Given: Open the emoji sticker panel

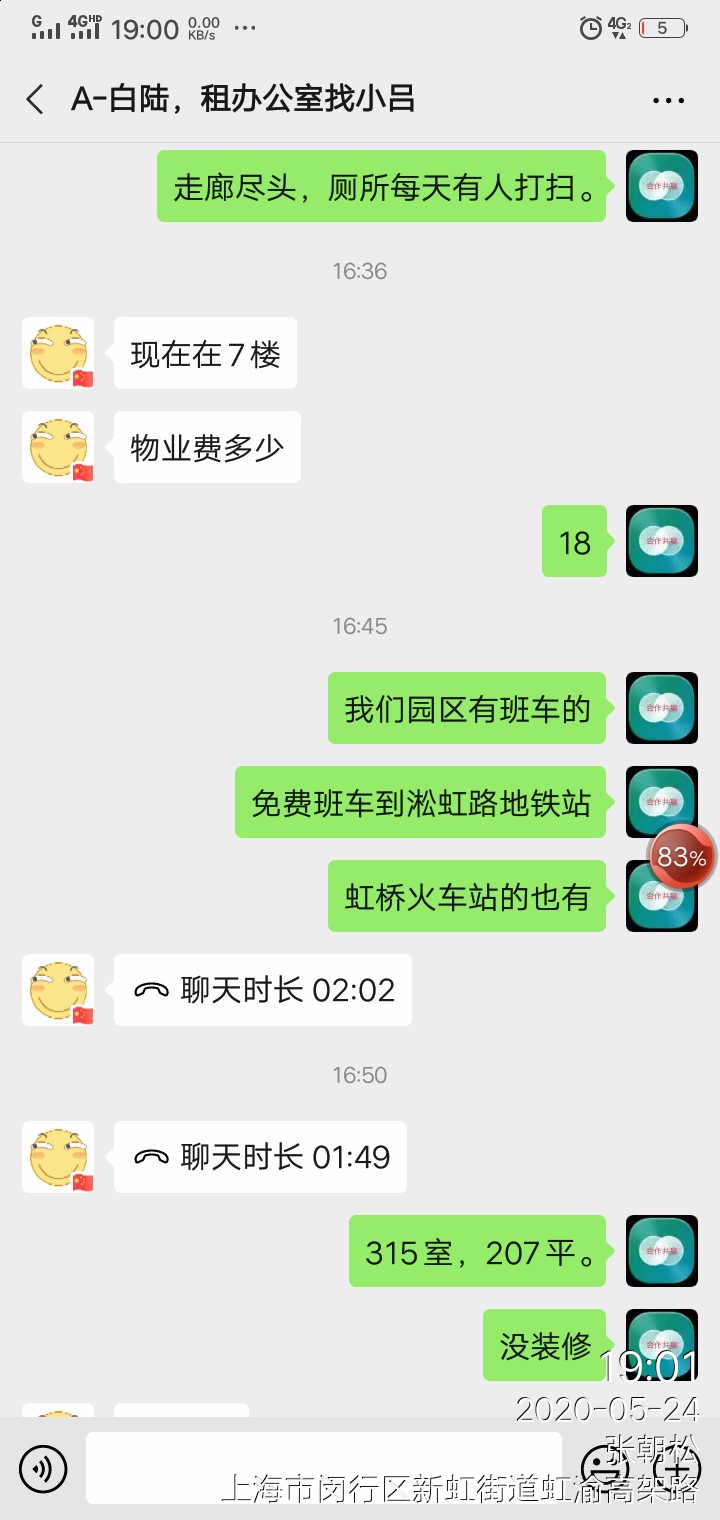Looking at the screenshot, I should pyautogui.click(x=605, y=1468).
